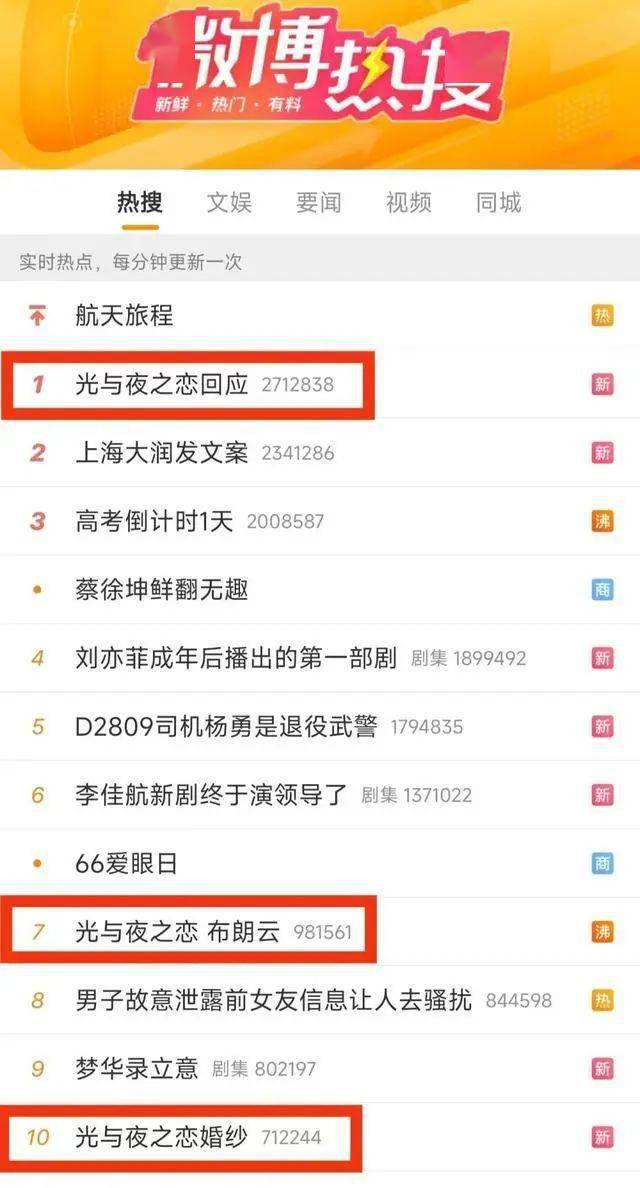
Task: Open hot search 光与夜之恋回应
Action: coord(162,385)
